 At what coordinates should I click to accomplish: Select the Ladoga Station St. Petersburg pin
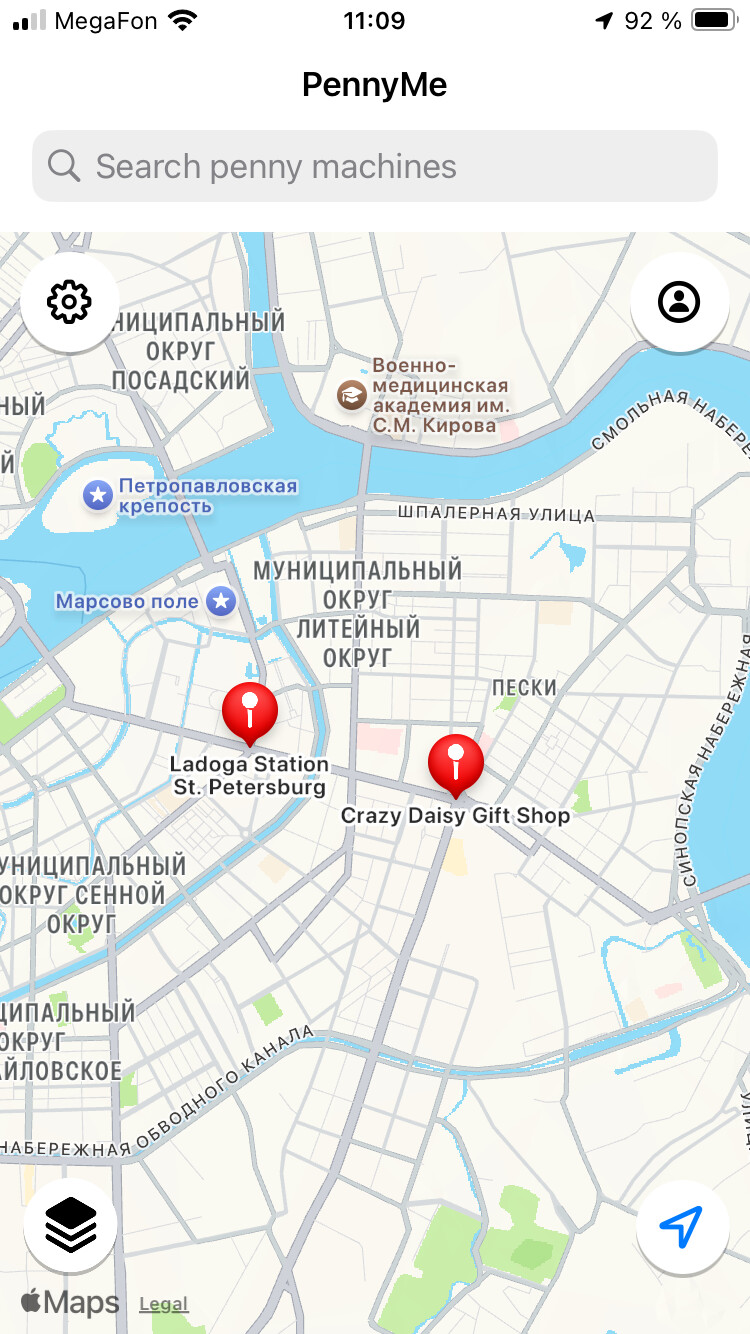tap(250, 714)
